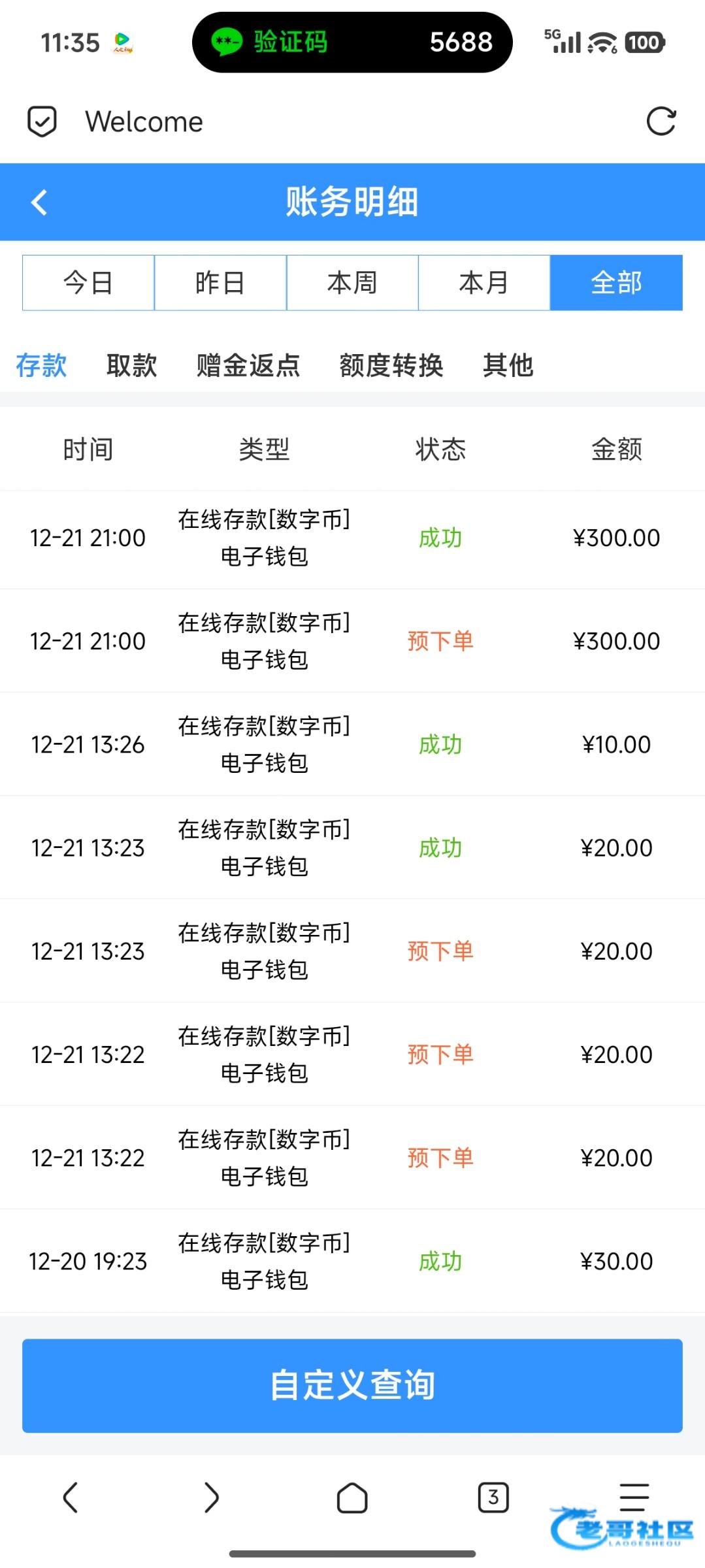Open the browser home page
The height and width of the screenshot is (1568, 705).
point(352,1497)
